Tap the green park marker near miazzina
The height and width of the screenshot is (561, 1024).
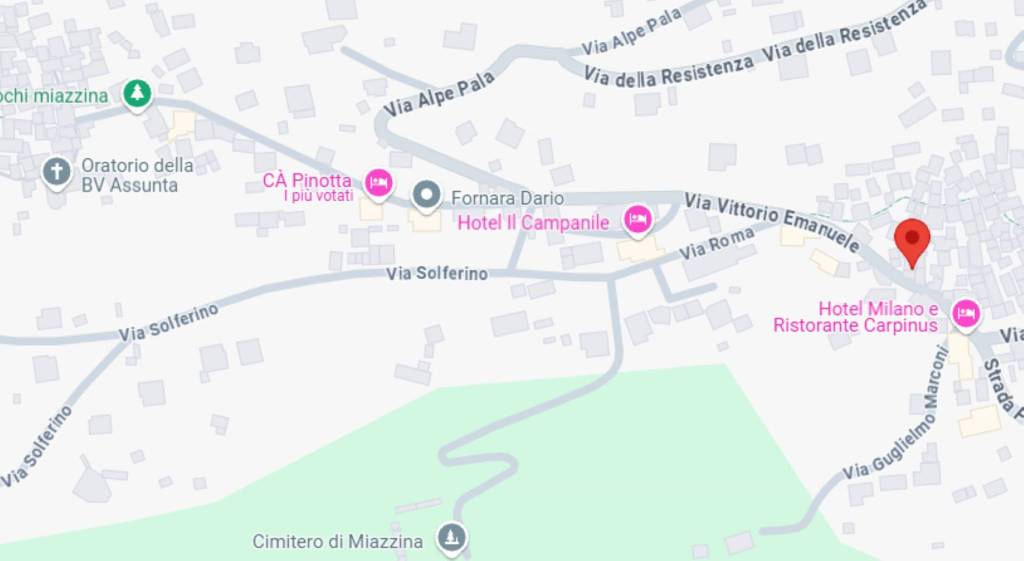tap(137, 94)
